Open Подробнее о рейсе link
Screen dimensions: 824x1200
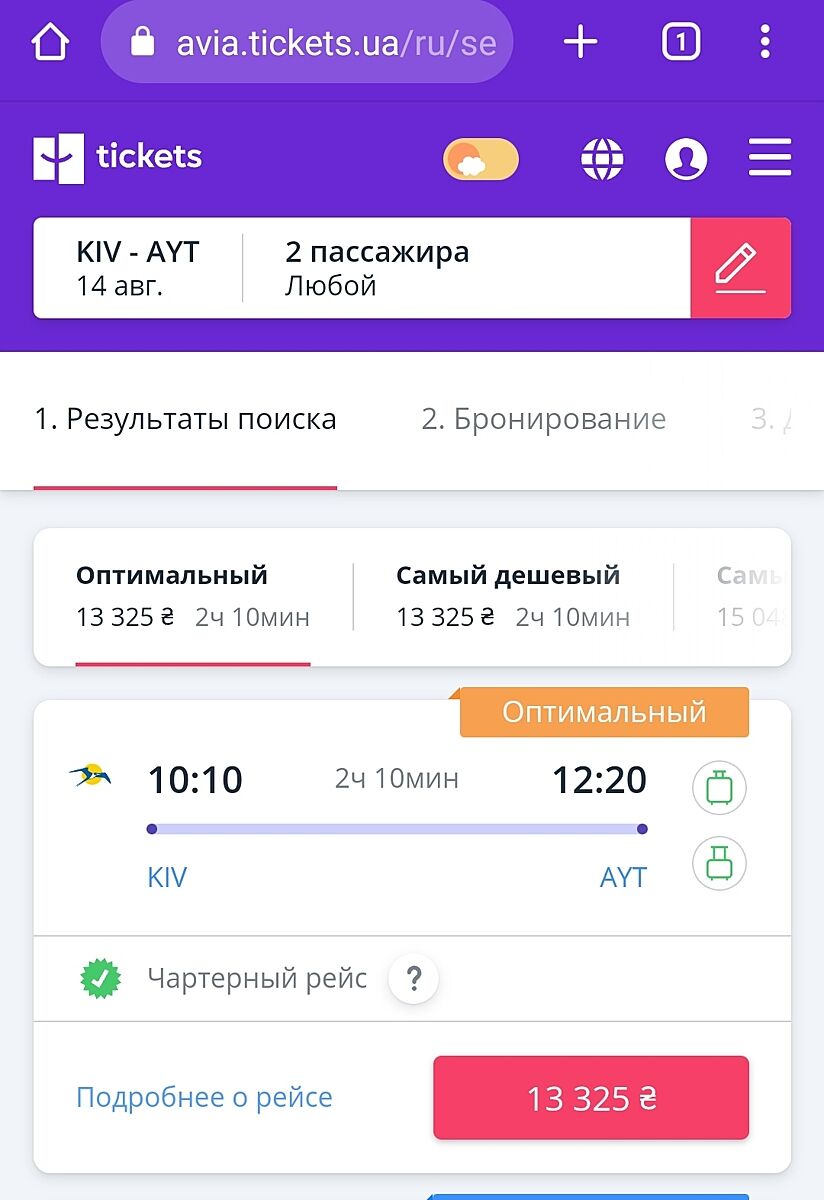[x=204, y=1098]
